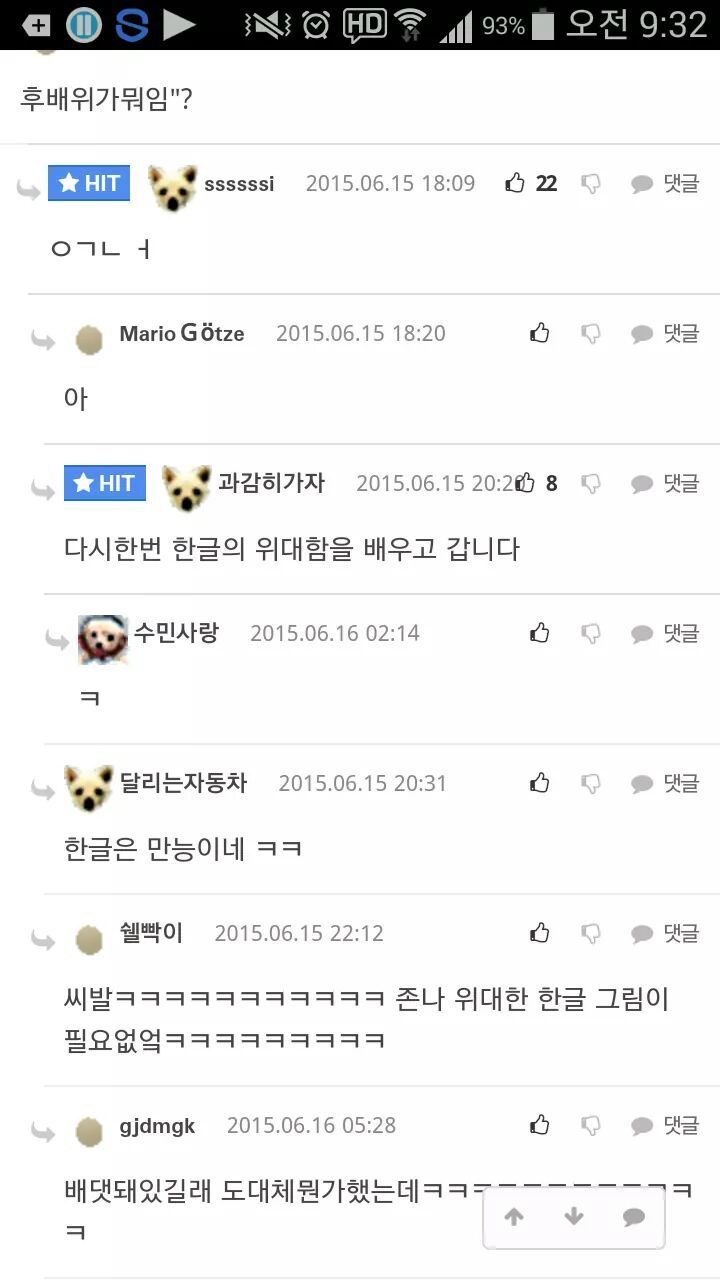Dislike the comment by 과감히가자

tap(591, 483)
